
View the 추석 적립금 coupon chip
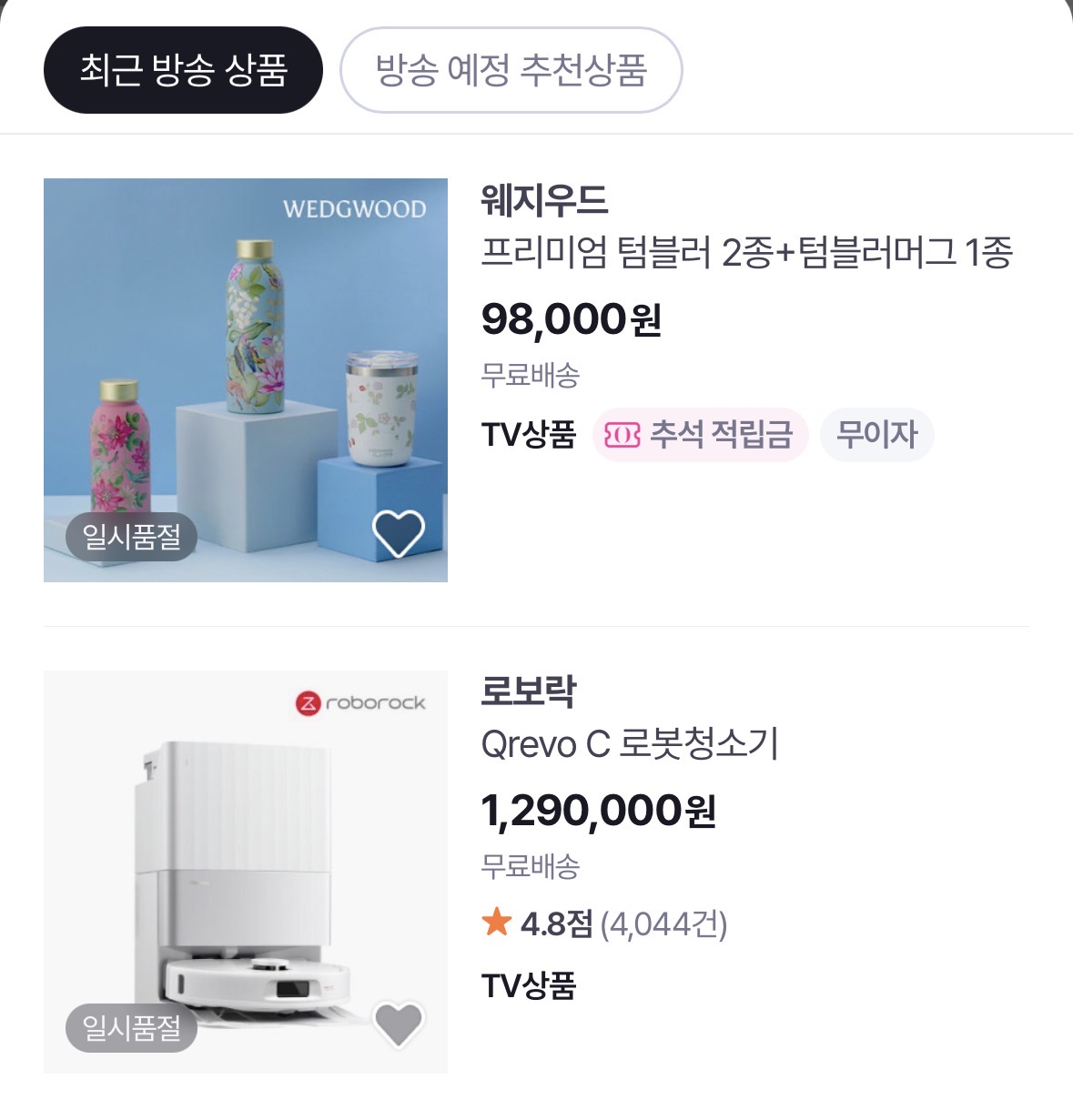[700, 435]
